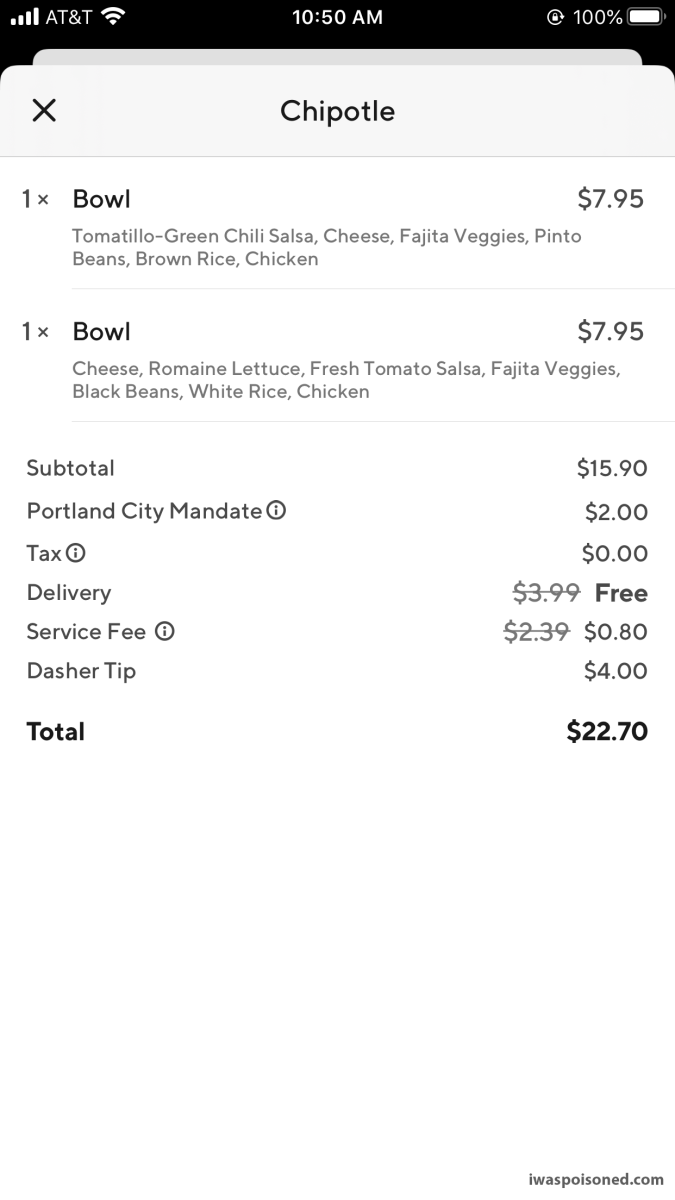
Task: Close the Chipotle order receipt
Action: pos(44,110)
